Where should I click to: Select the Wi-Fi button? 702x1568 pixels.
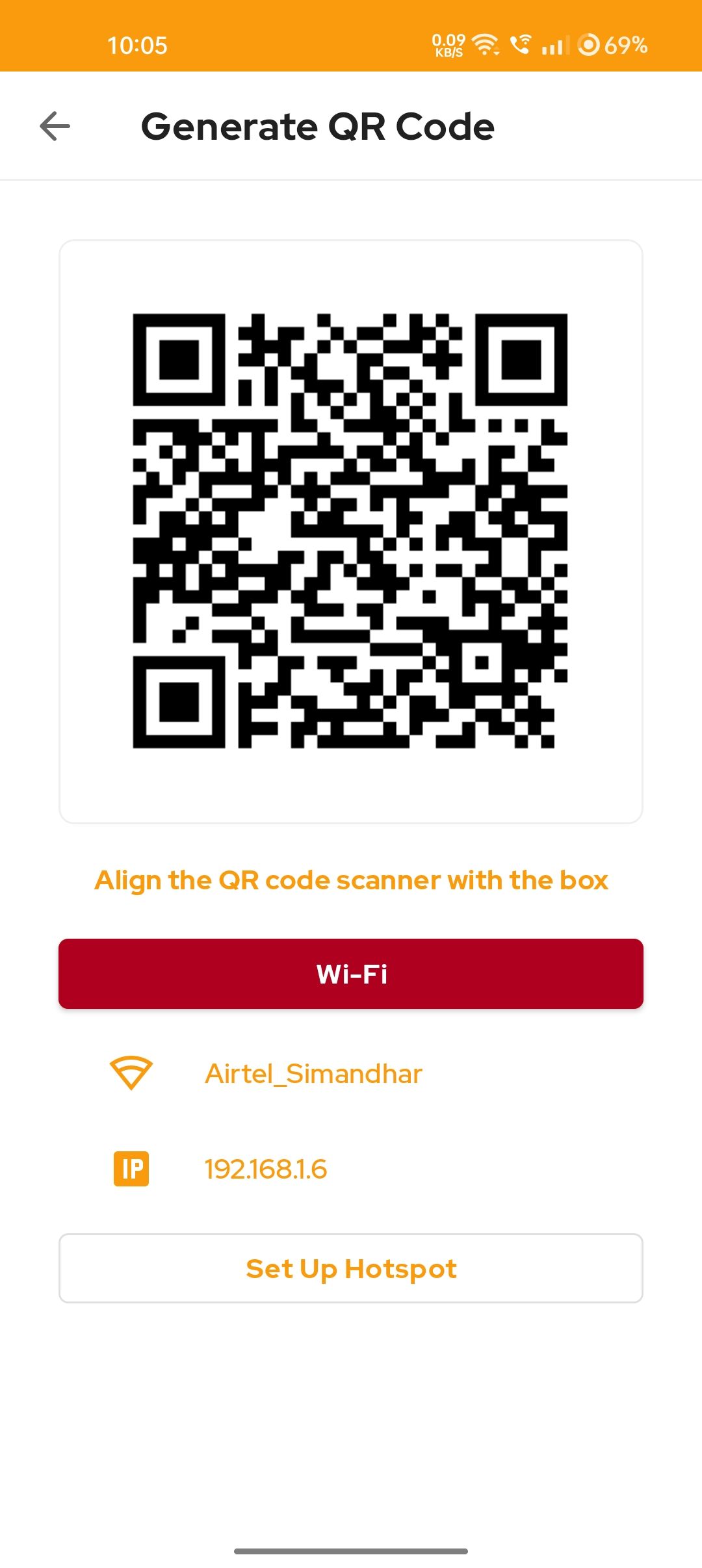point(351,974)
